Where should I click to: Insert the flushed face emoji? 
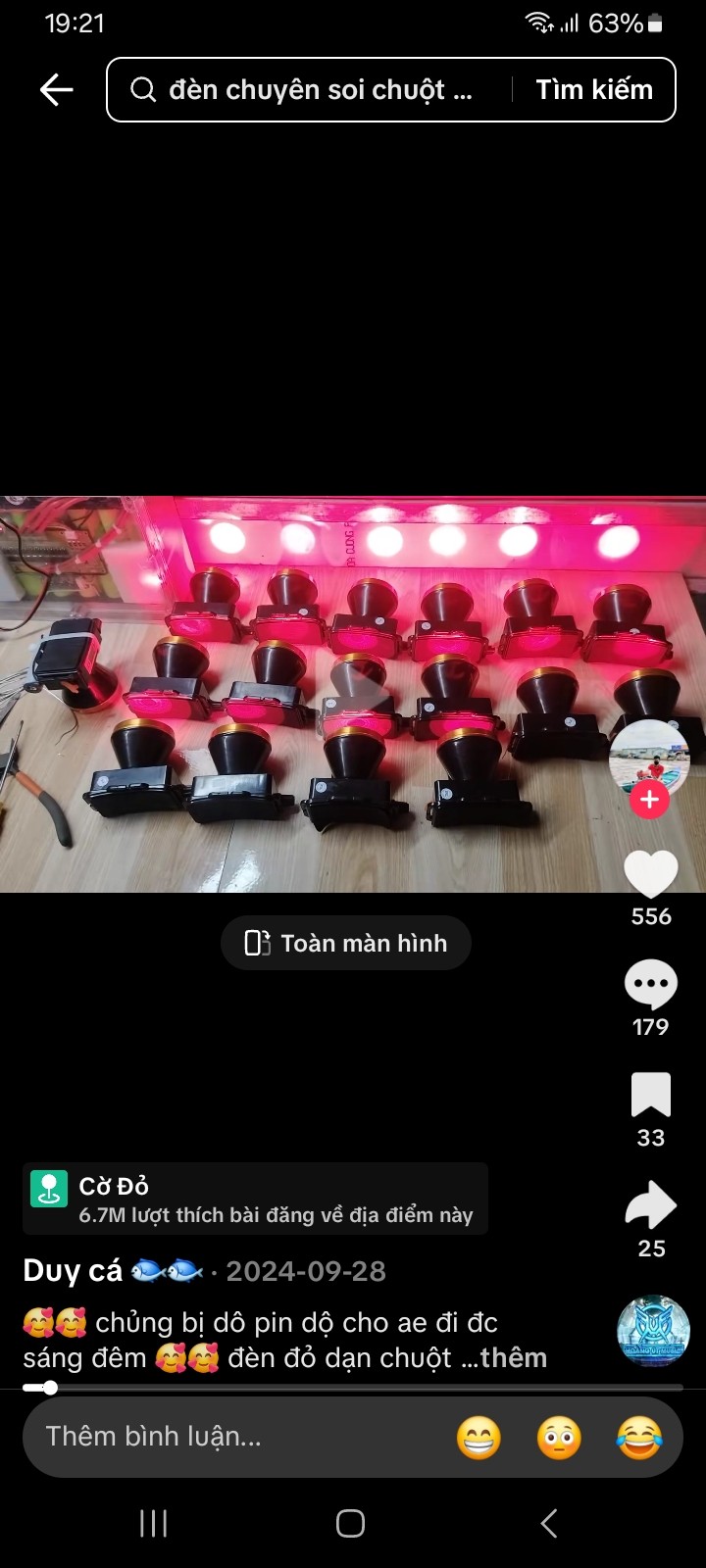coord(559,1438)
